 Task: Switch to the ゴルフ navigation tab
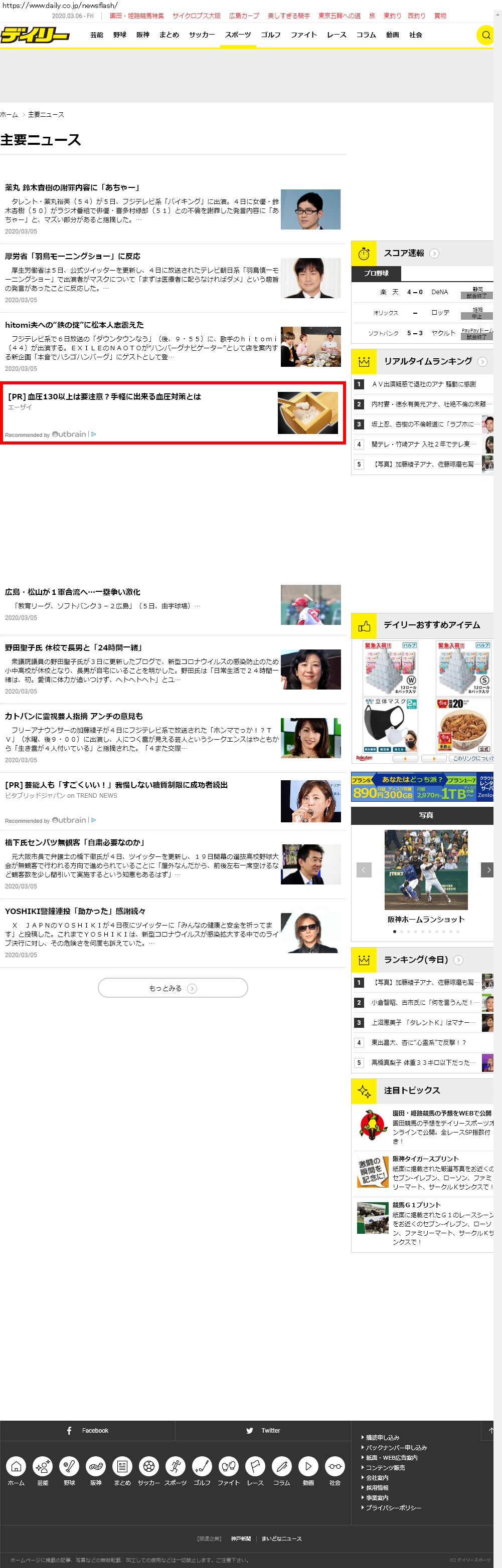[x=270, y=35]
